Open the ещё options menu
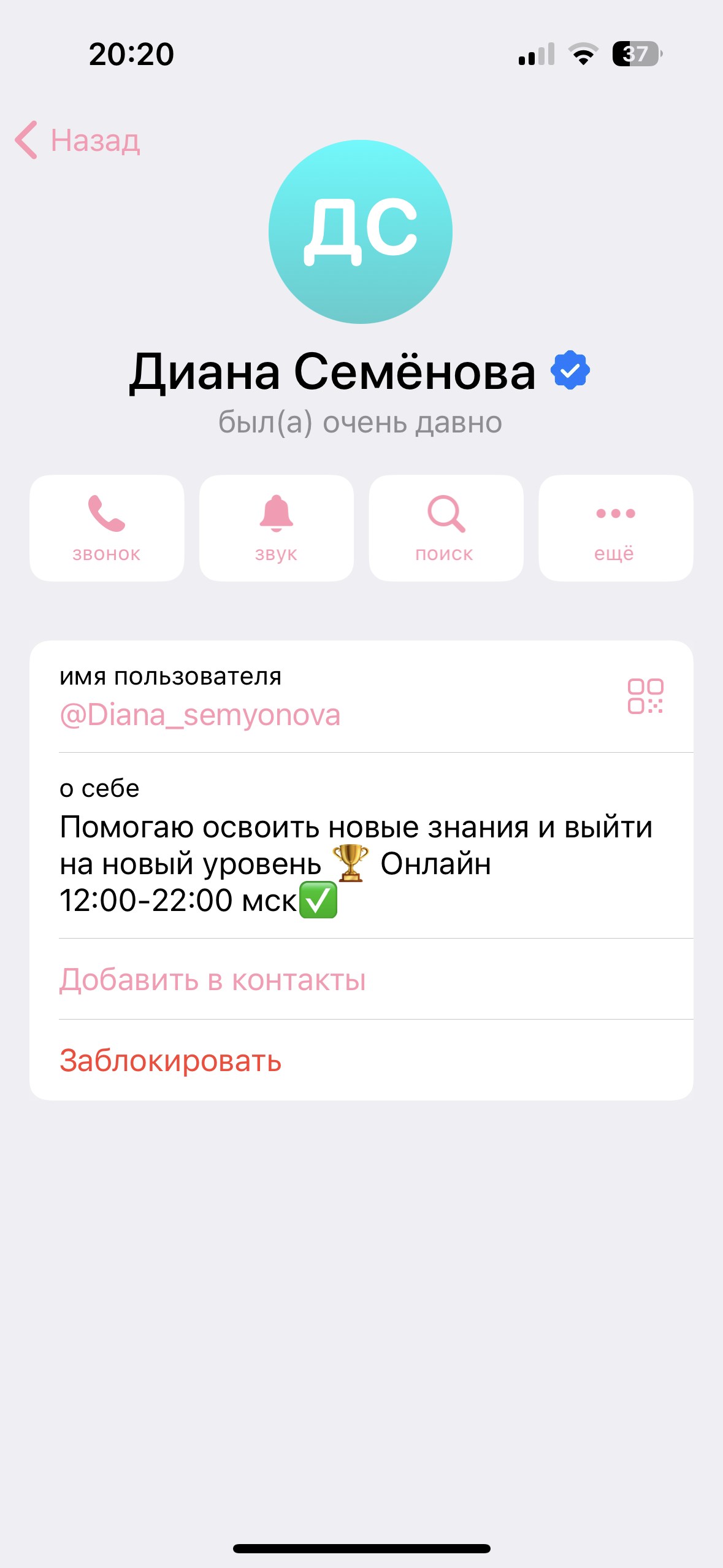This screenshot has width=723, height=1568. pyautogui.click(x=615, y=528)
